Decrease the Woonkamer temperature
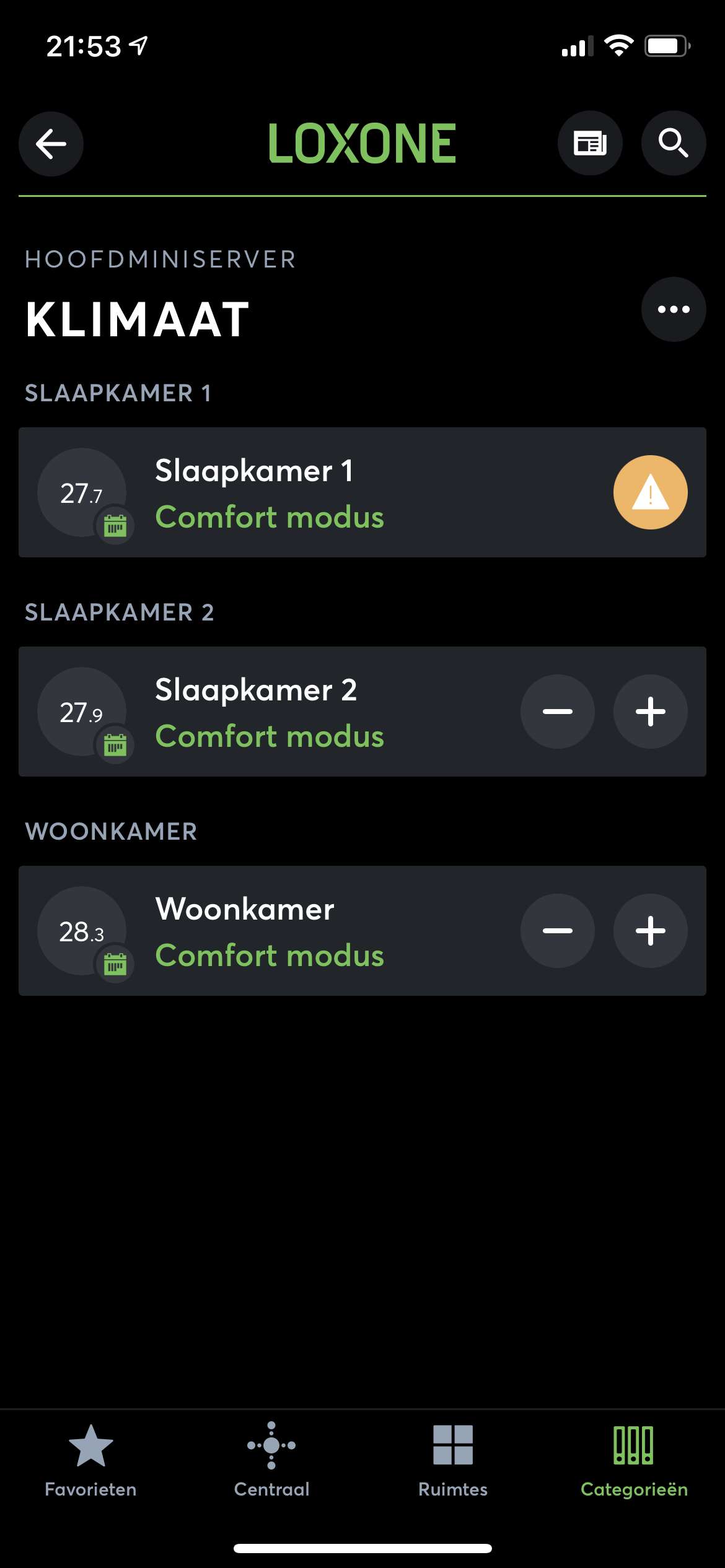725x1568 pixels. [x=558, y=931]
